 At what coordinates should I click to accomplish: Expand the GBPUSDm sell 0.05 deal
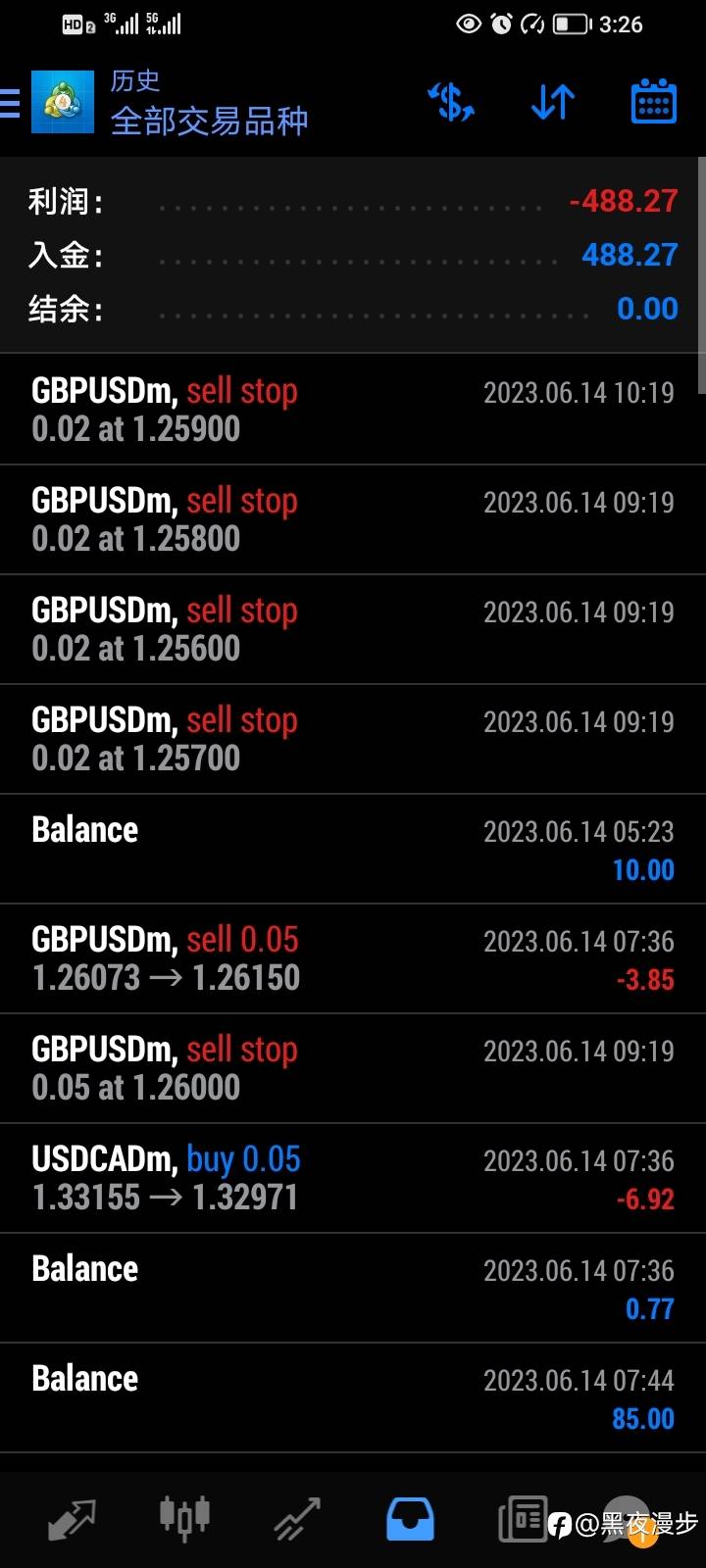353,958
